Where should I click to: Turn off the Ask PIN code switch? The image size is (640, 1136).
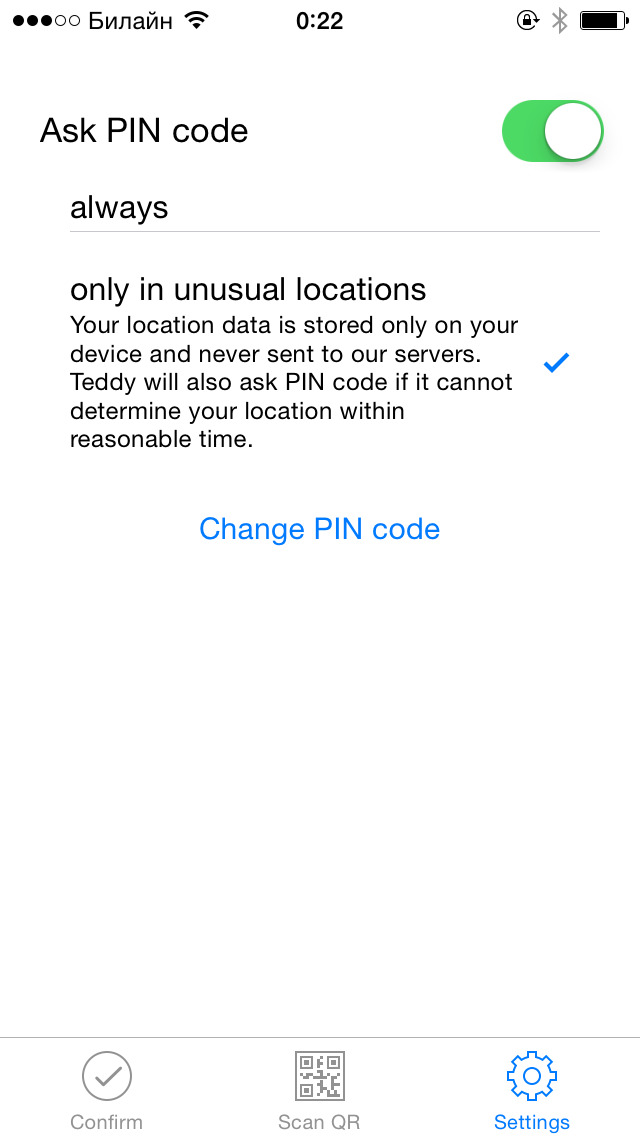coord(552,131)
